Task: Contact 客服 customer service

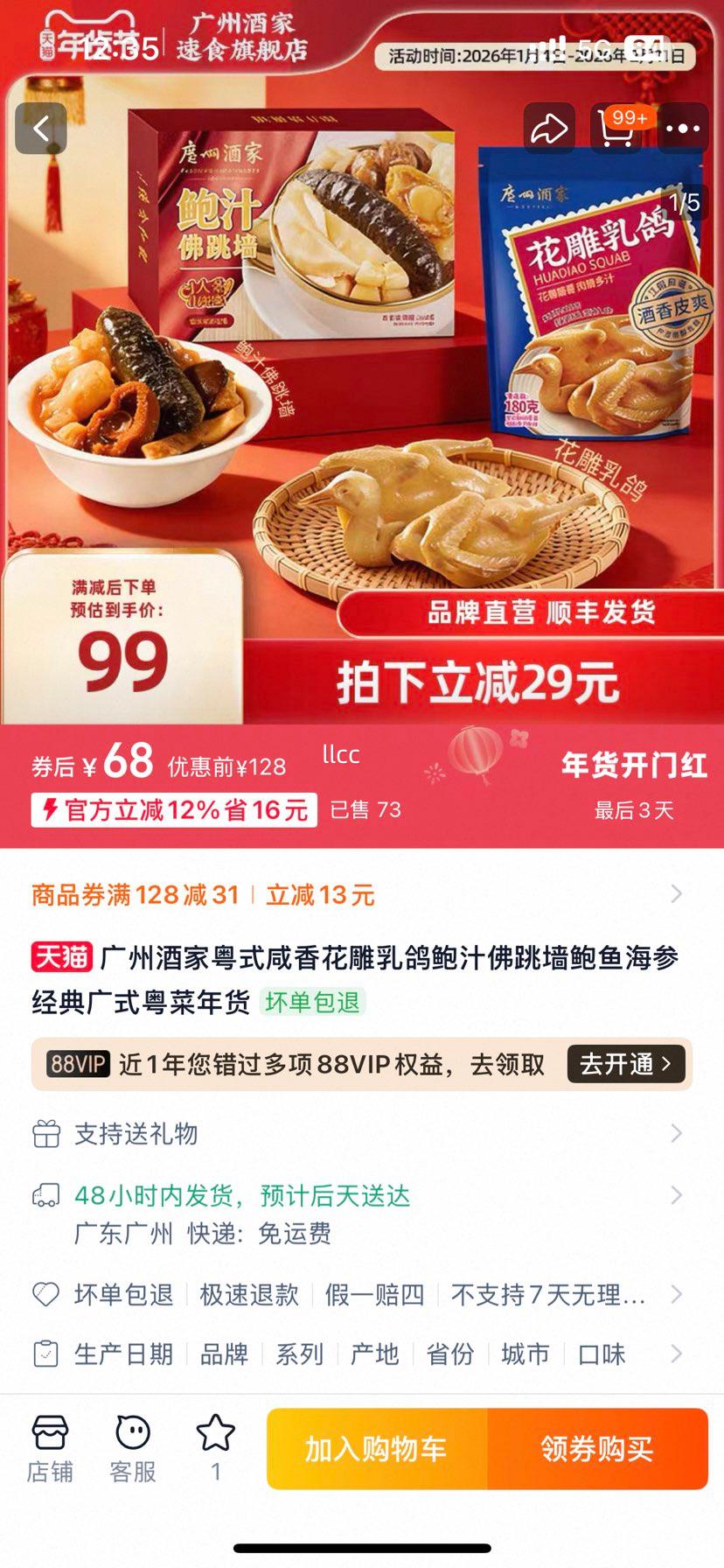Action: tap(132, 1445)
